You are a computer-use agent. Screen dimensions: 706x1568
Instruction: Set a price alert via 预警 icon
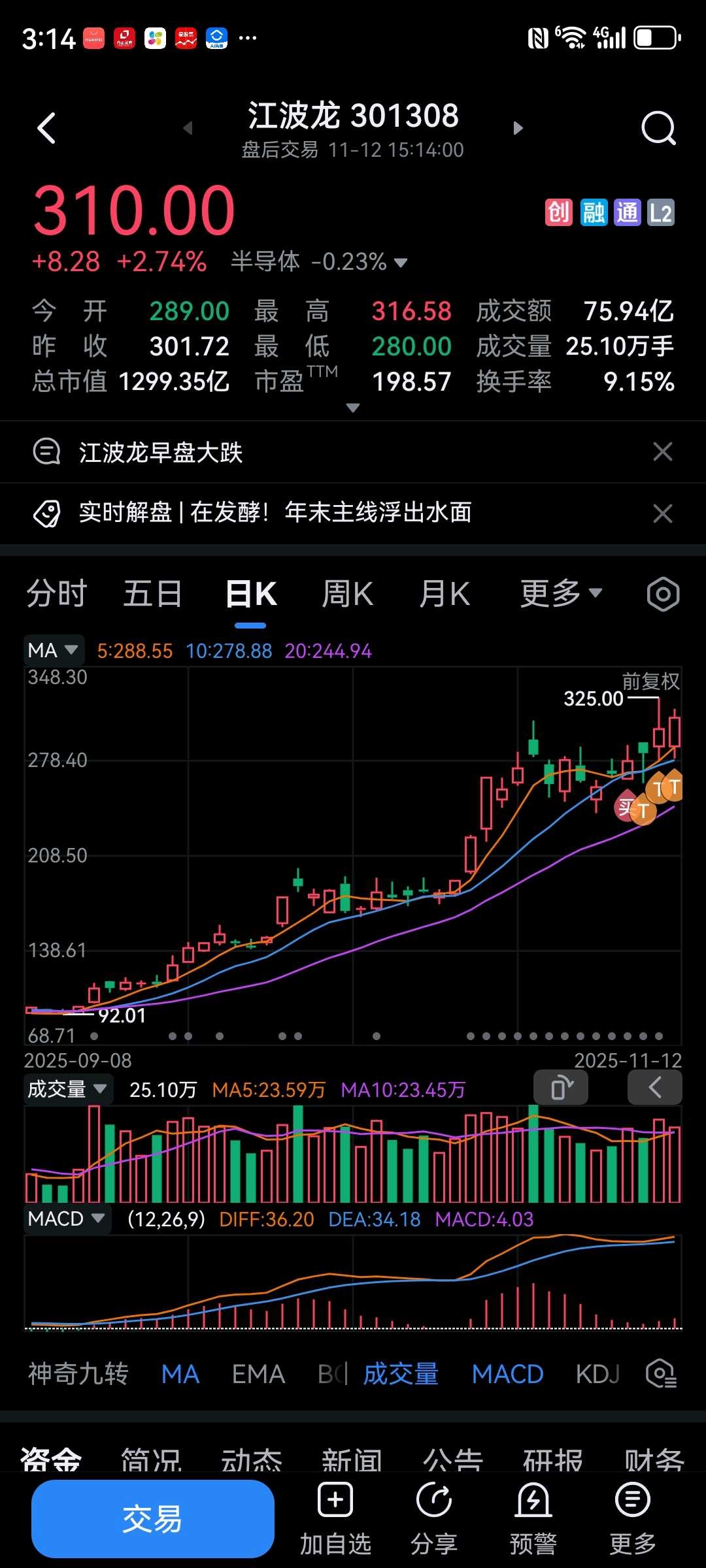(532, 1516)
